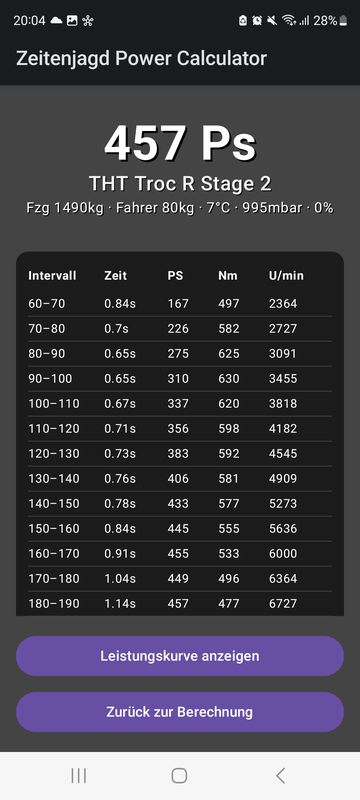Go to the home screen
This screenshot has height=800, width=360.
179,776
